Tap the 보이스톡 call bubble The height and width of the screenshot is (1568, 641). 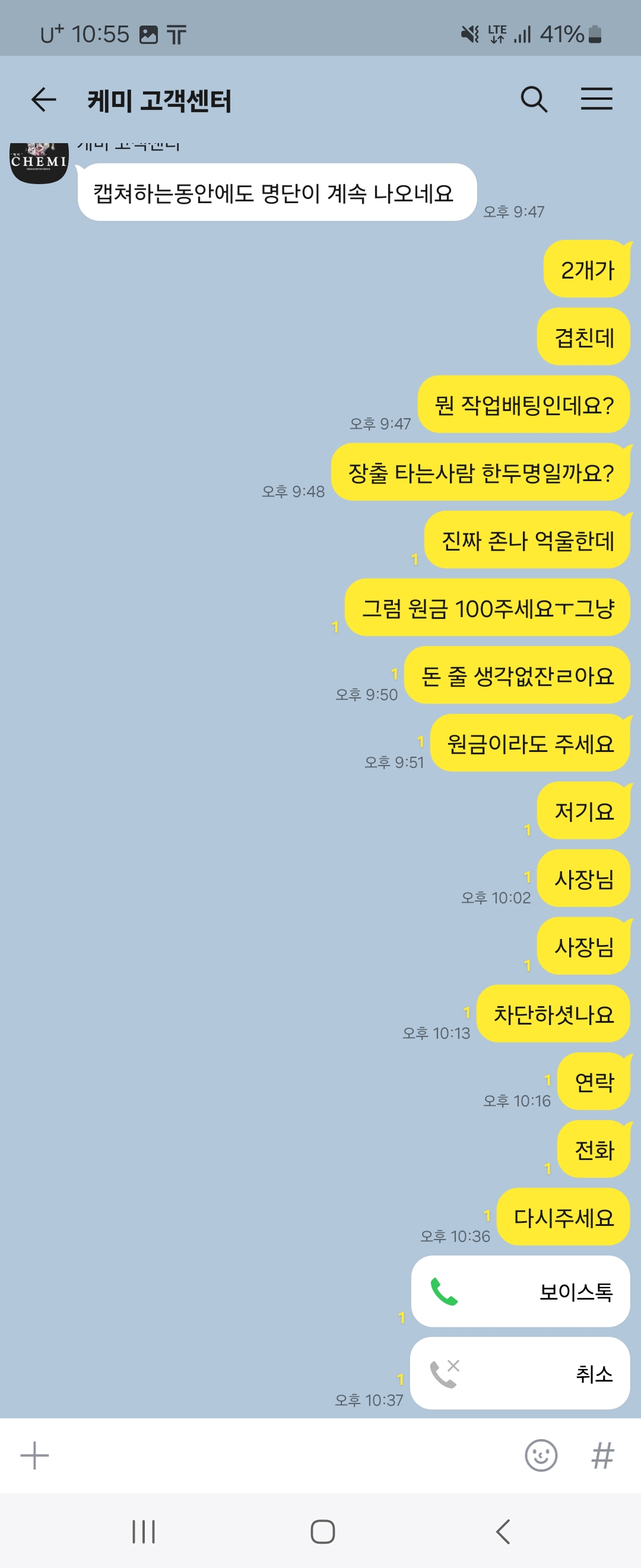[520, 1292]
